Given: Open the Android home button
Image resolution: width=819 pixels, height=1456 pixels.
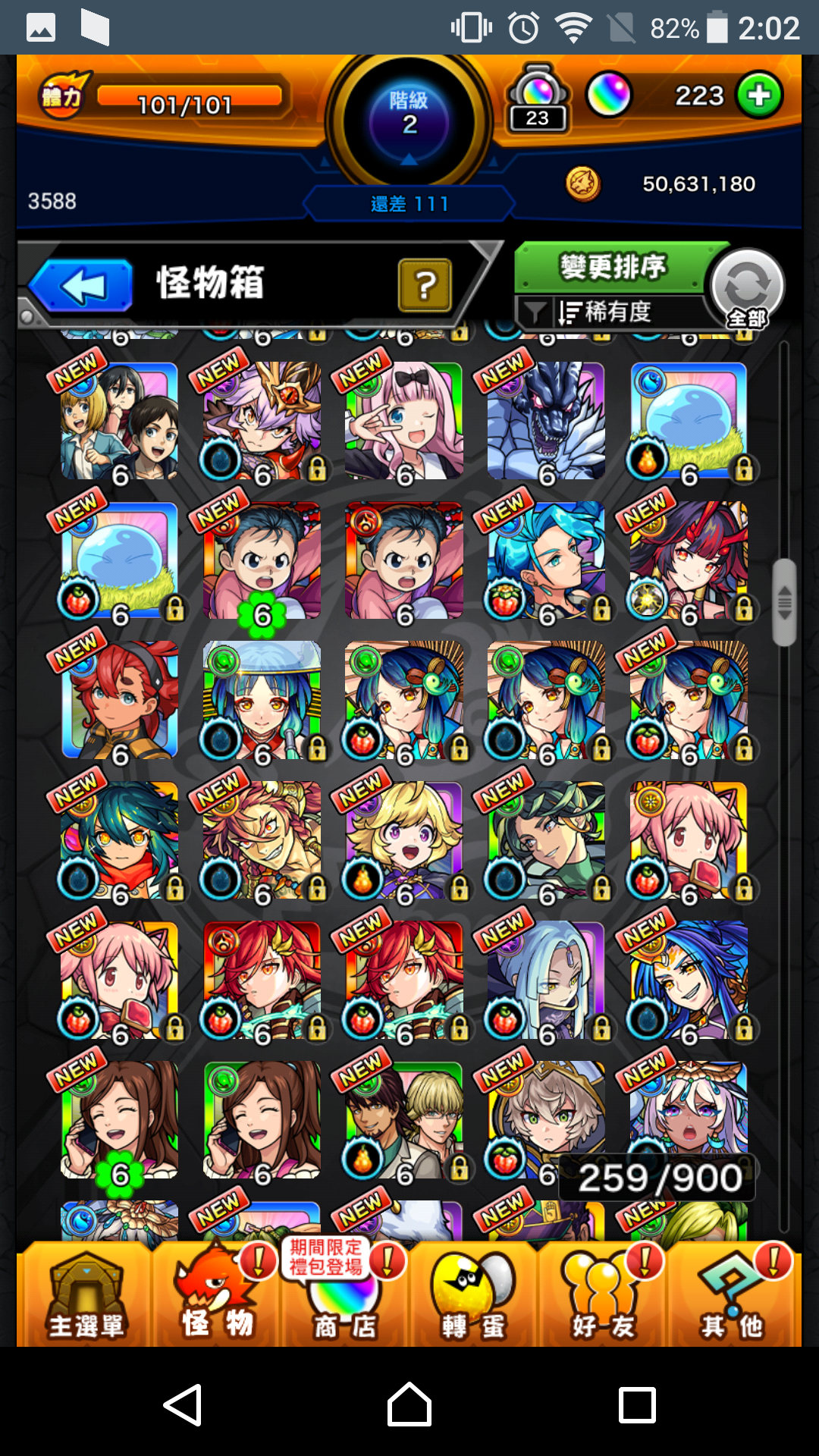Looking at the screenshot, I should coord(409,1405).
